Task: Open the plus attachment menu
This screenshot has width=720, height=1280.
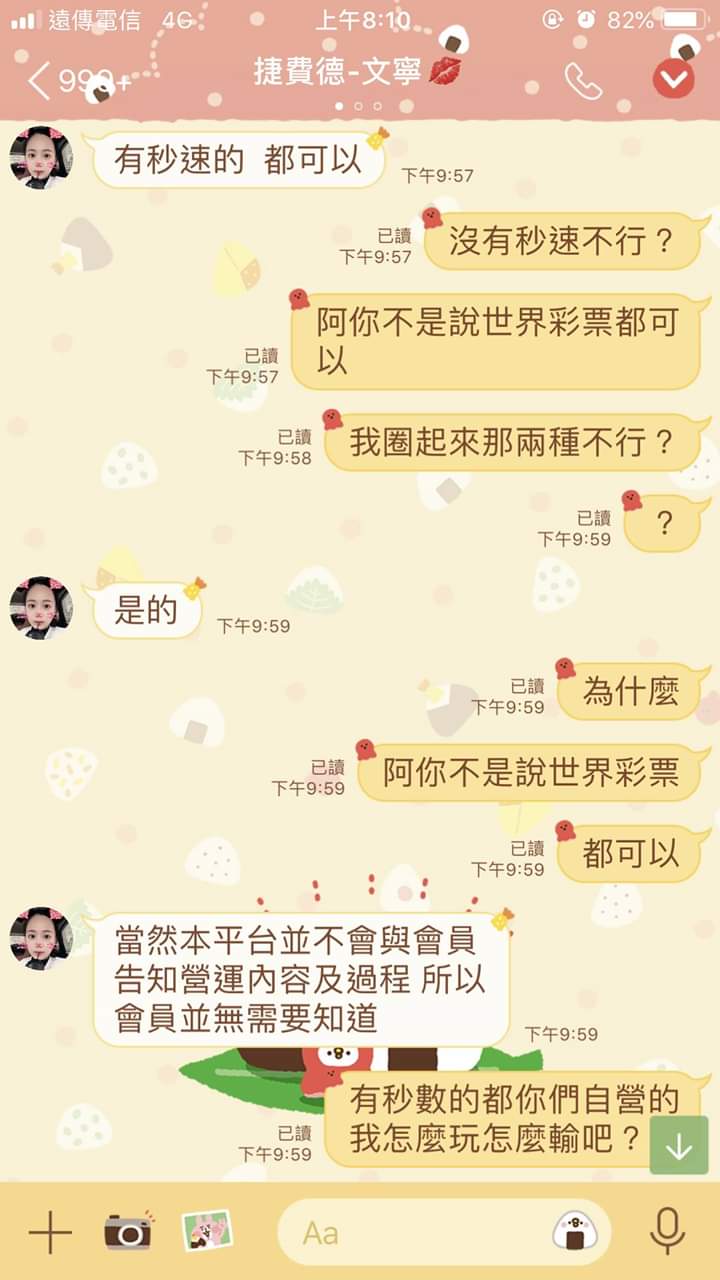Action: coord(49,1232)
